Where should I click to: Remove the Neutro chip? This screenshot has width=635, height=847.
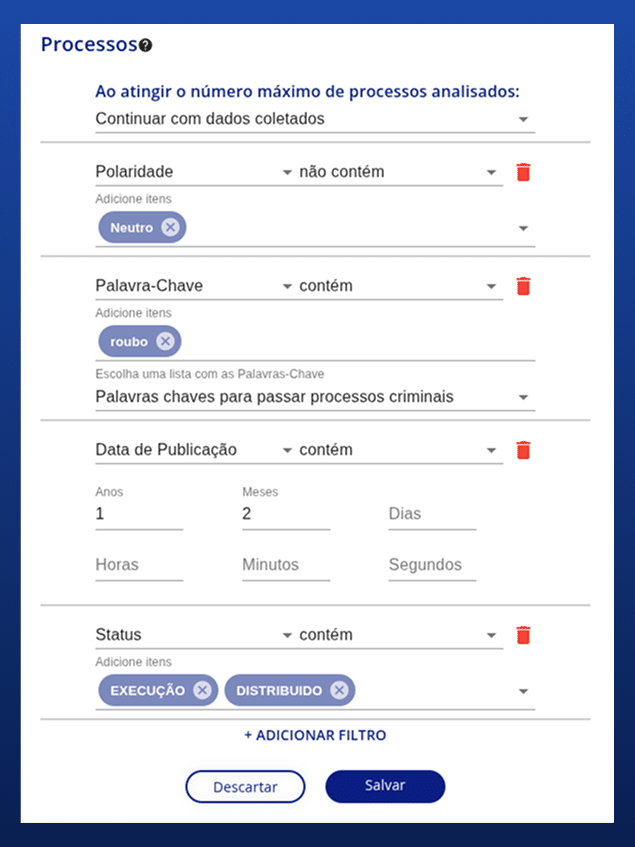170,228
